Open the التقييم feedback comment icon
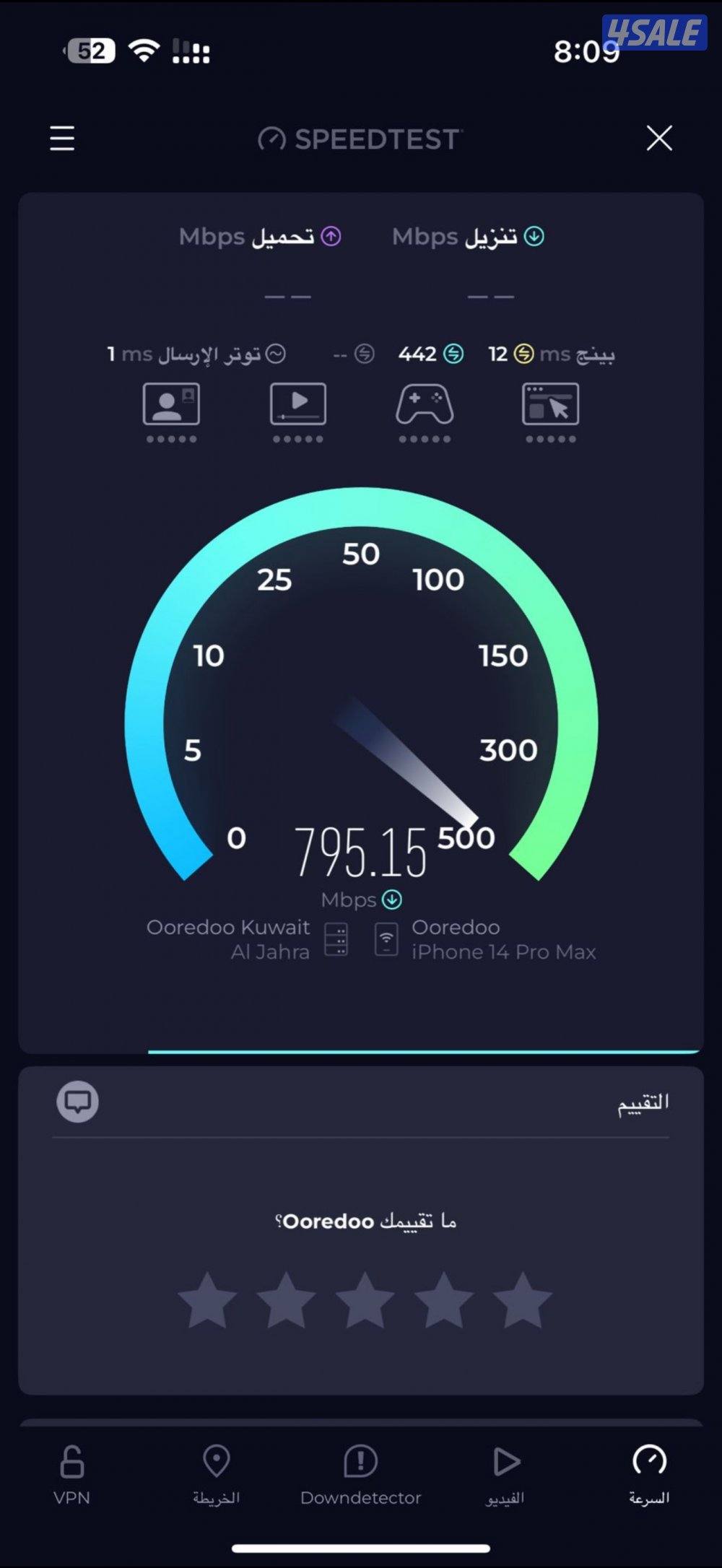This screenshot has width=722, height=1568. pyautogui.click(x=78, y=1102)
